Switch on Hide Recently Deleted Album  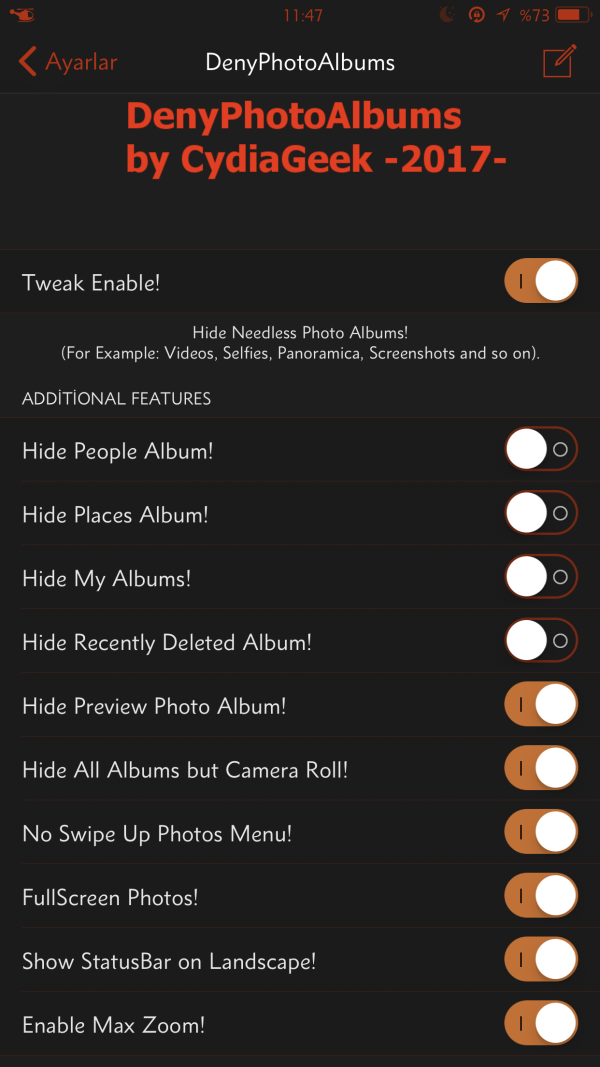click(541, 641)
